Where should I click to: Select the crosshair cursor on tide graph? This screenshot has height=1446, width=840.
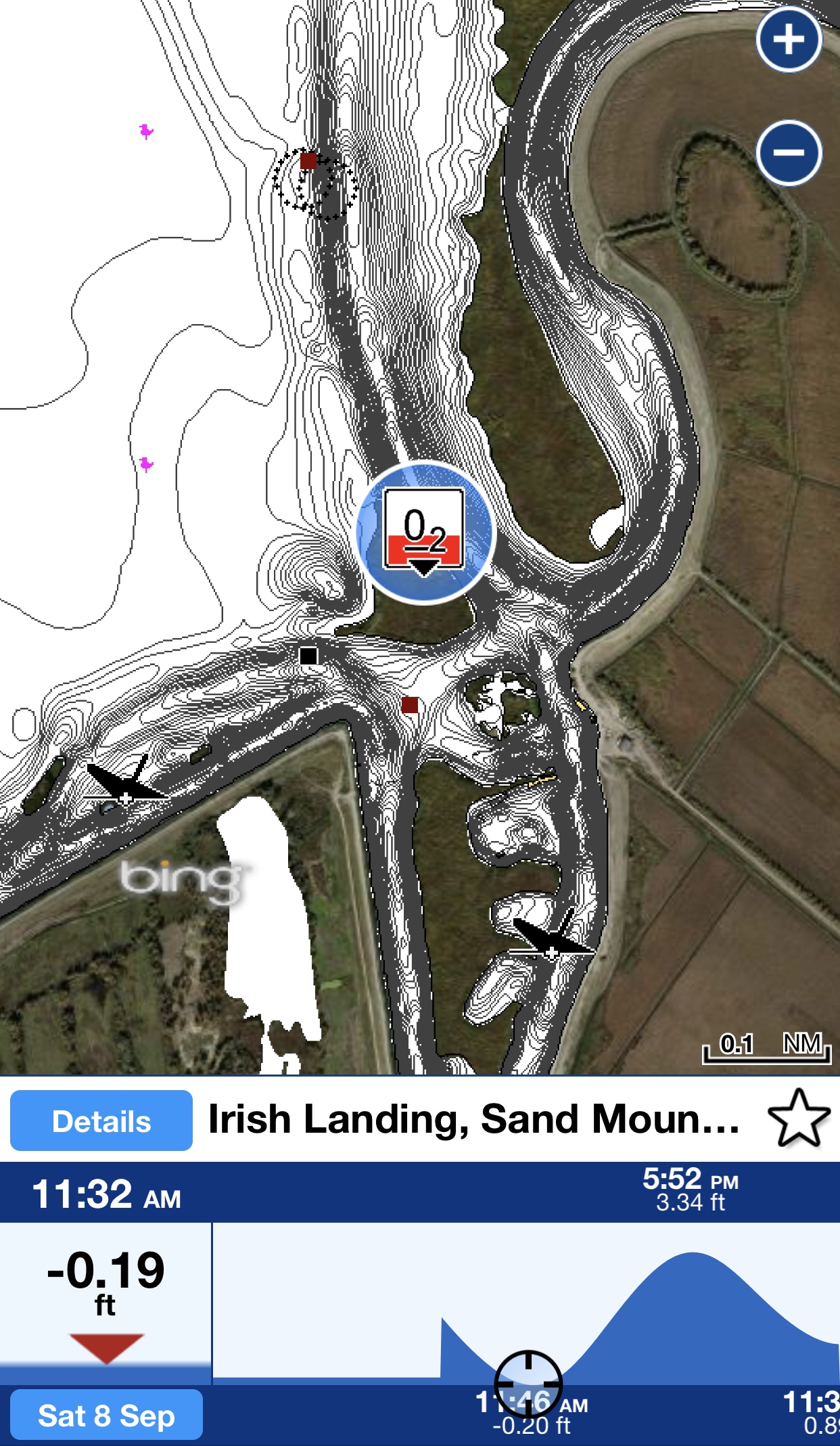[528, 1384]
